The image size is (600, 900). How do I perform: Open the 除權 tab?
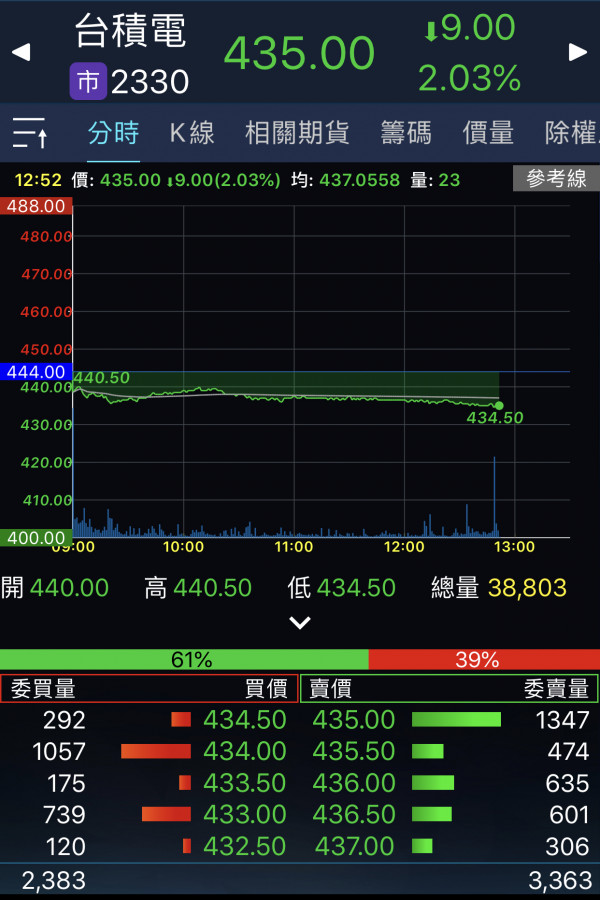572,133
